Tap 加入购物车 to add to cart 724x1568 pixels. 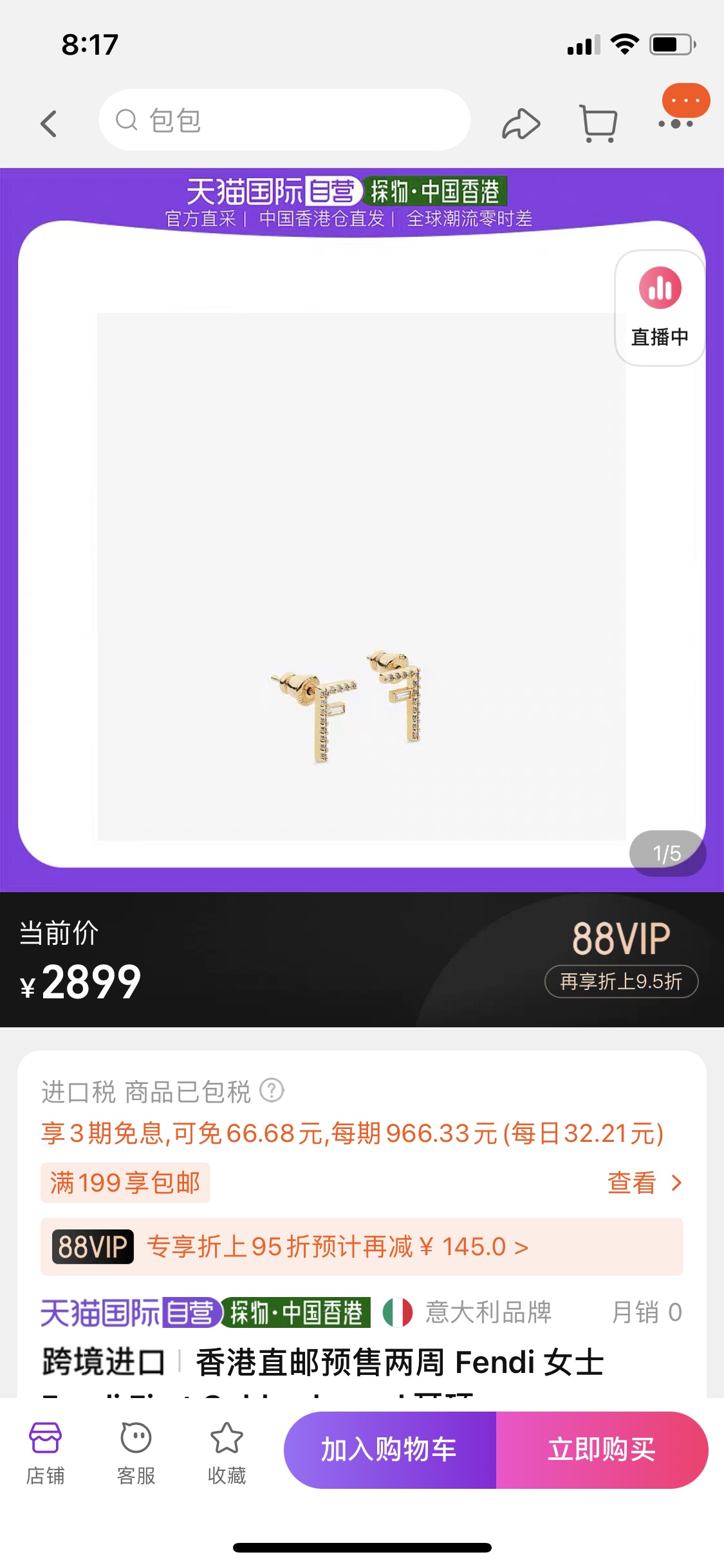[389, 1450]
